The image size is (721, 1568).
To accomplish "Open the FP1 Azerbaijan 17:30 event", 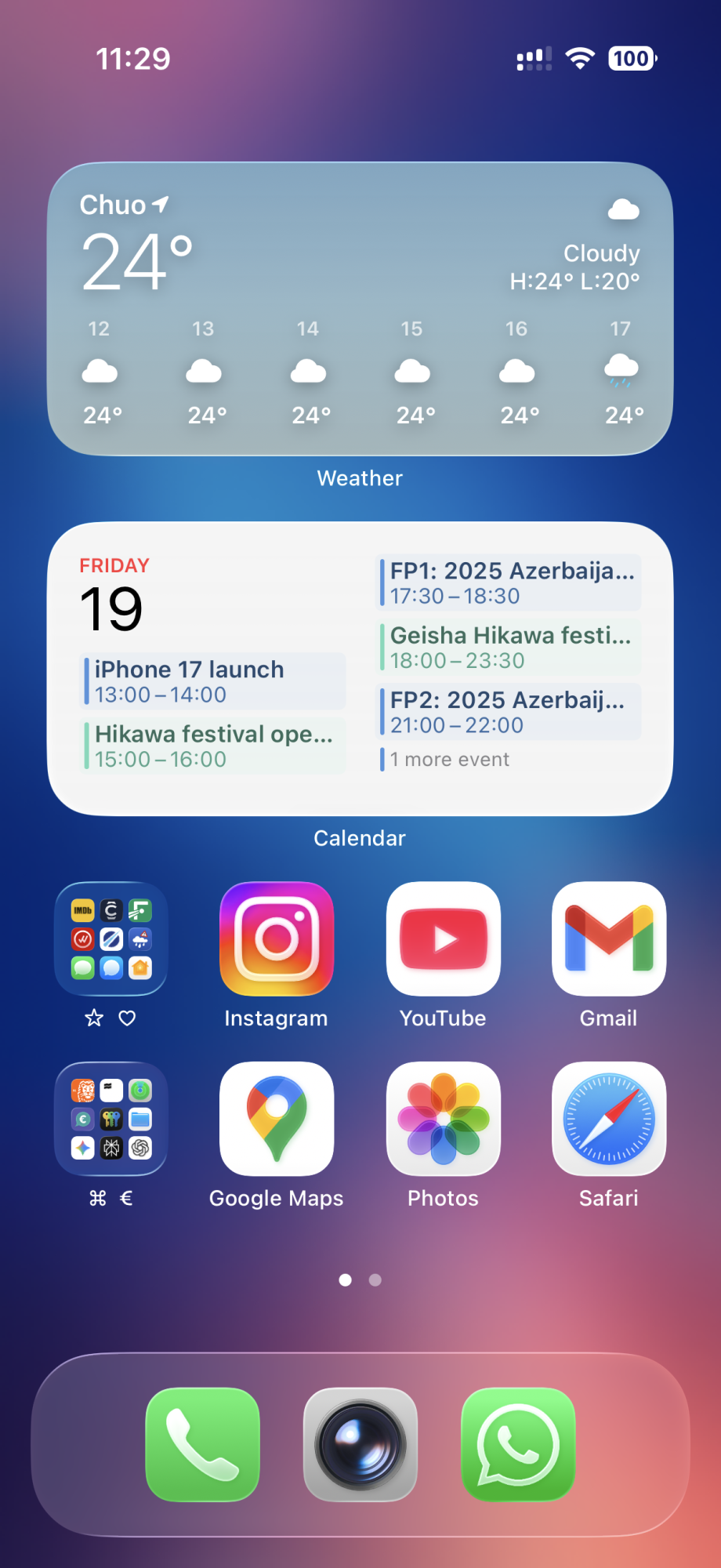I will [509, 583].
